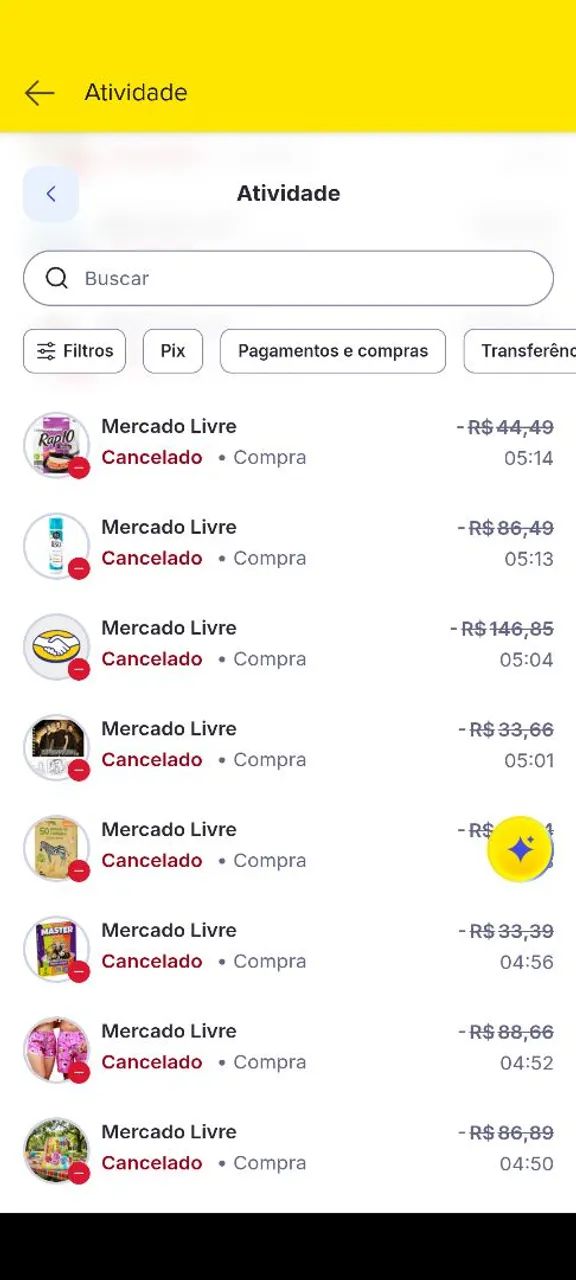Open the Filtros filter options
576x1280 pixels.
(75, 351)
